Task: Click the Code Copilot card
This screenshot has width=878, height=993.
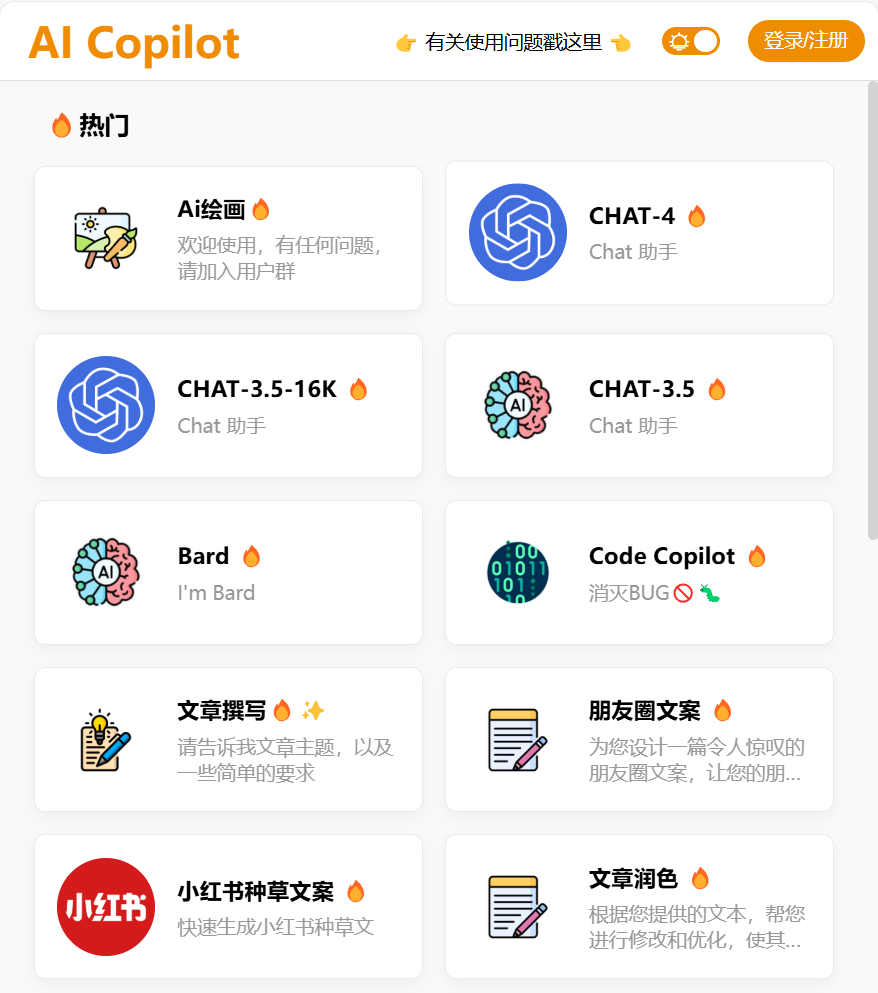Action: point(640,572)
